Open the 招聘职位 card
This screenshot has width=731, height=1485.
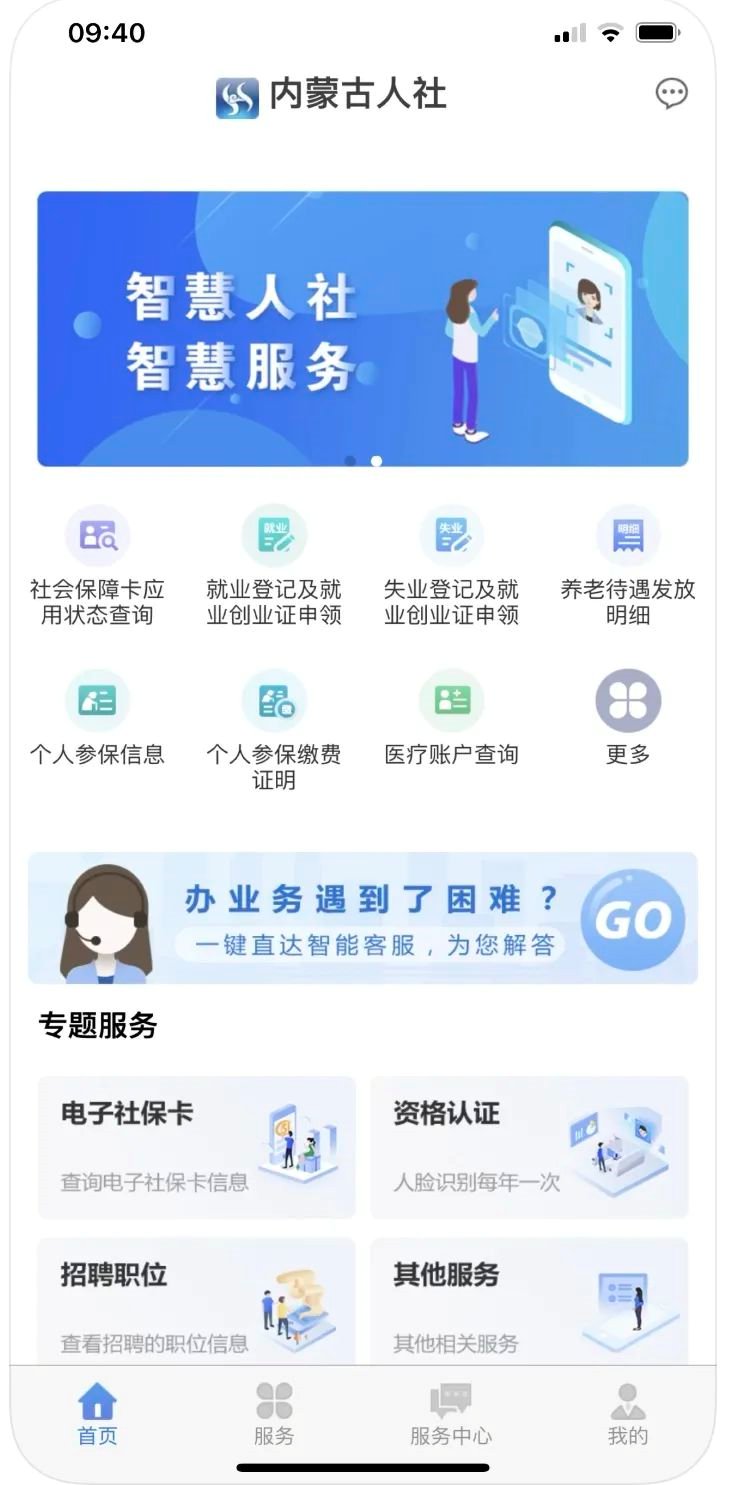point(197,1301)
